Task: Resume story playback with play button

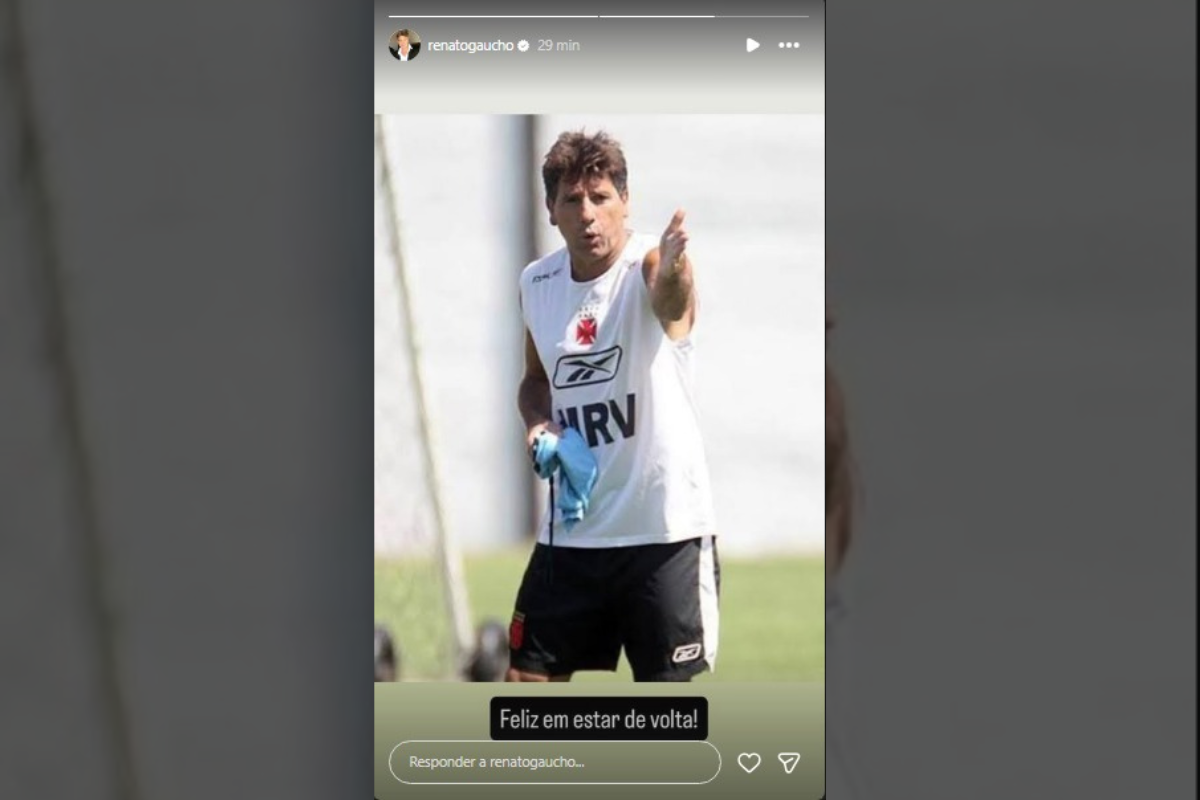Action: click(x=752, y=45)
